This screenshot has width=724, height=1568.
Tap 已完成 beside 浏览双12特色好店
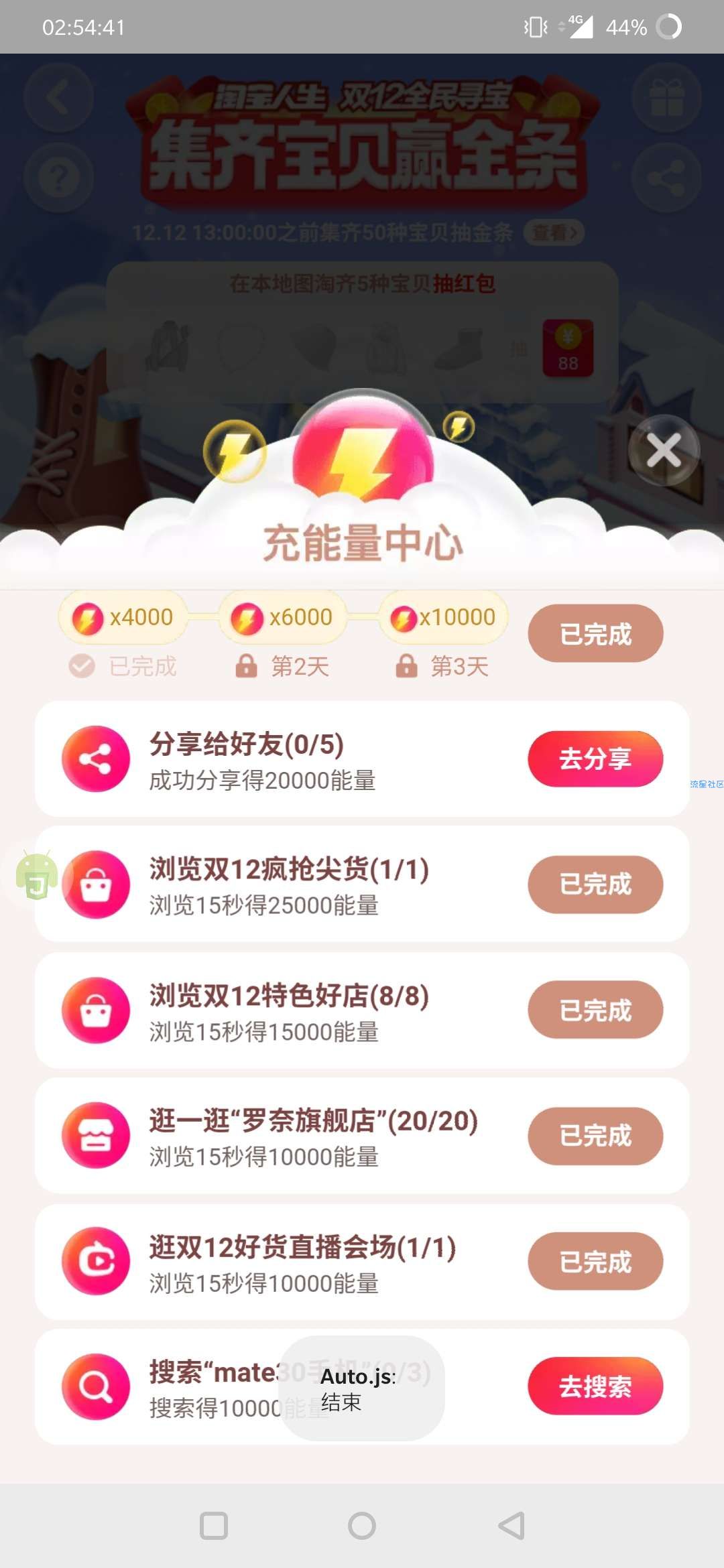click(x=595, y=1010)
